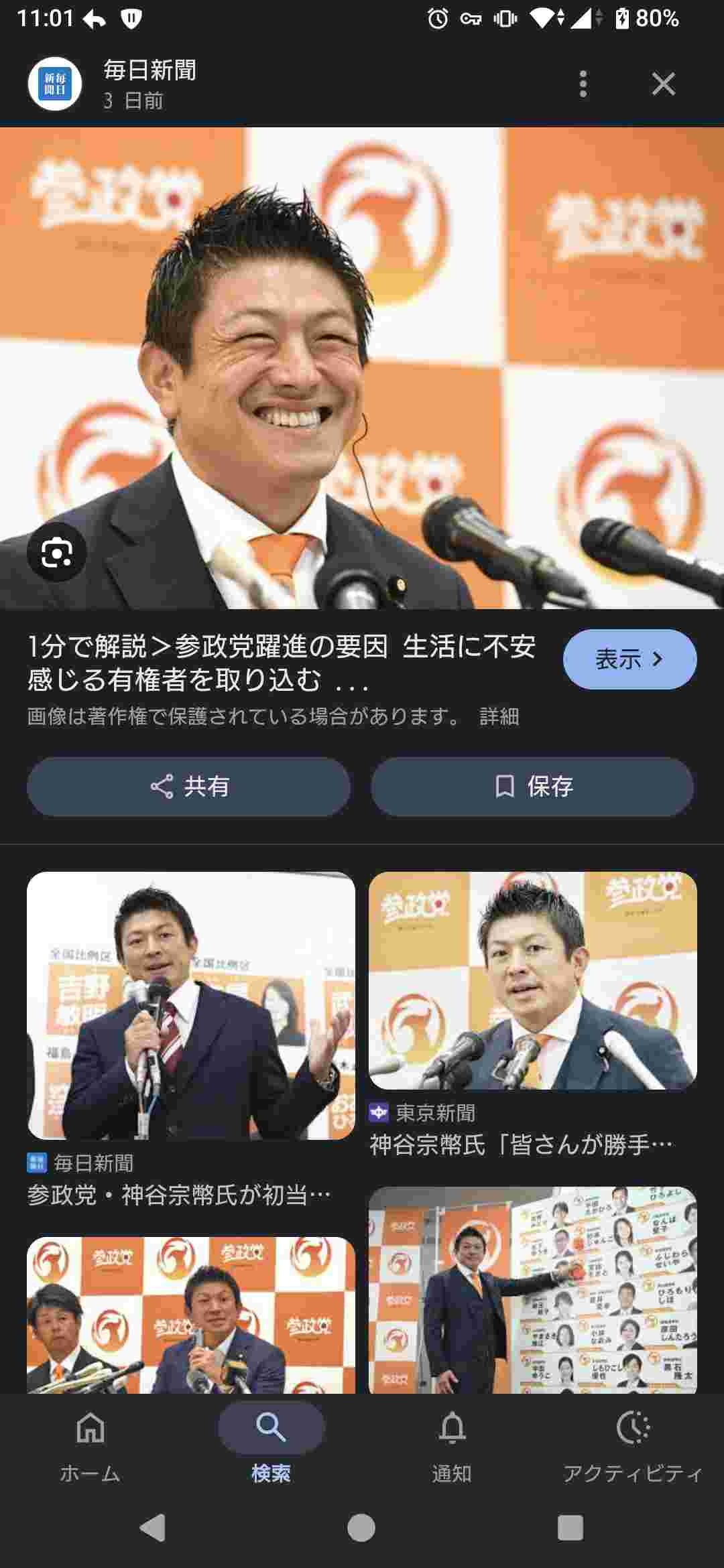Tap the 表示 button to visit page
Viewport: 724px width, 1568px height.
629,659
